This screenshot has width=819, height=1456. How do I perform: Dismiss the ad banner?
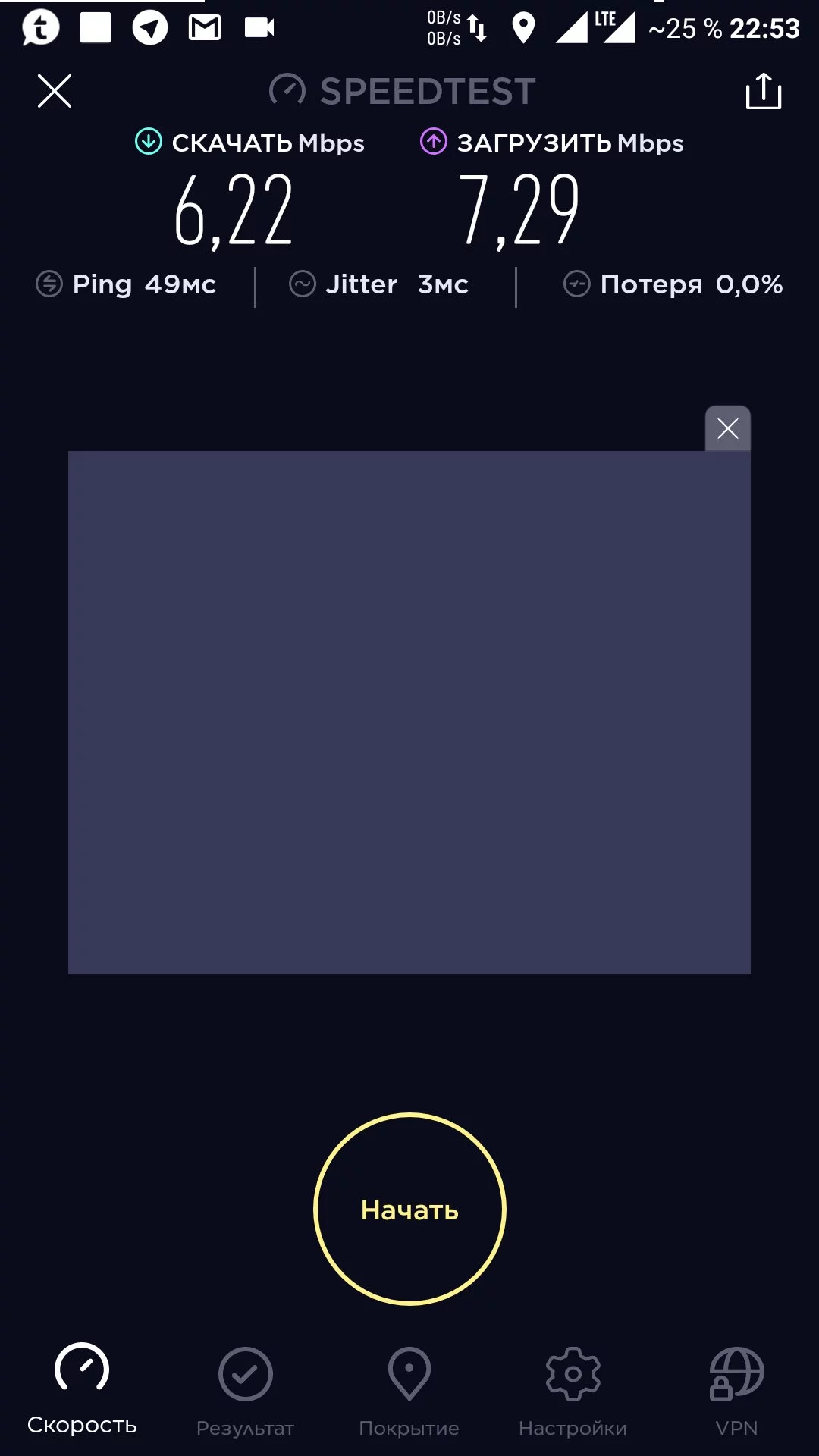tap(727, 429)
